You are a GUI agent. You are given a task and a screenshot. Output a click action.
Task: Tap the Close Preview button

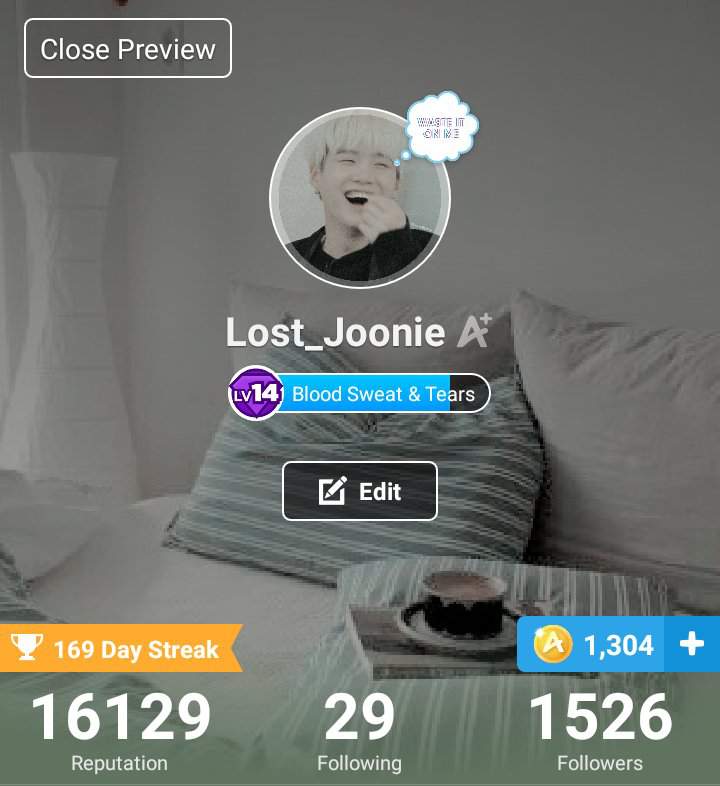pos(128,48)
